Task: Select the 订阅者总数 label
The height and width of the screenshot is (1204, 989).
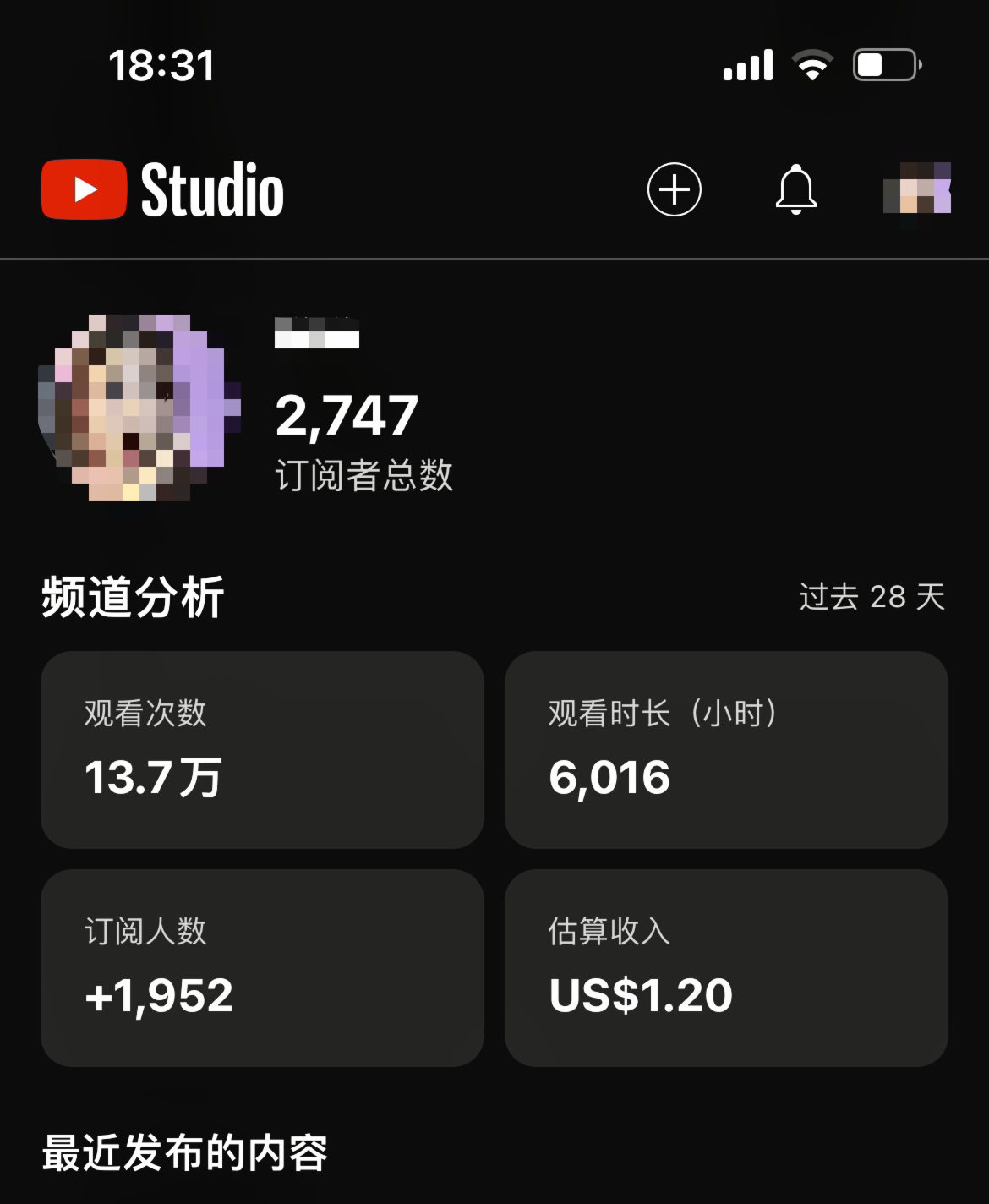Action: [365, 474]
